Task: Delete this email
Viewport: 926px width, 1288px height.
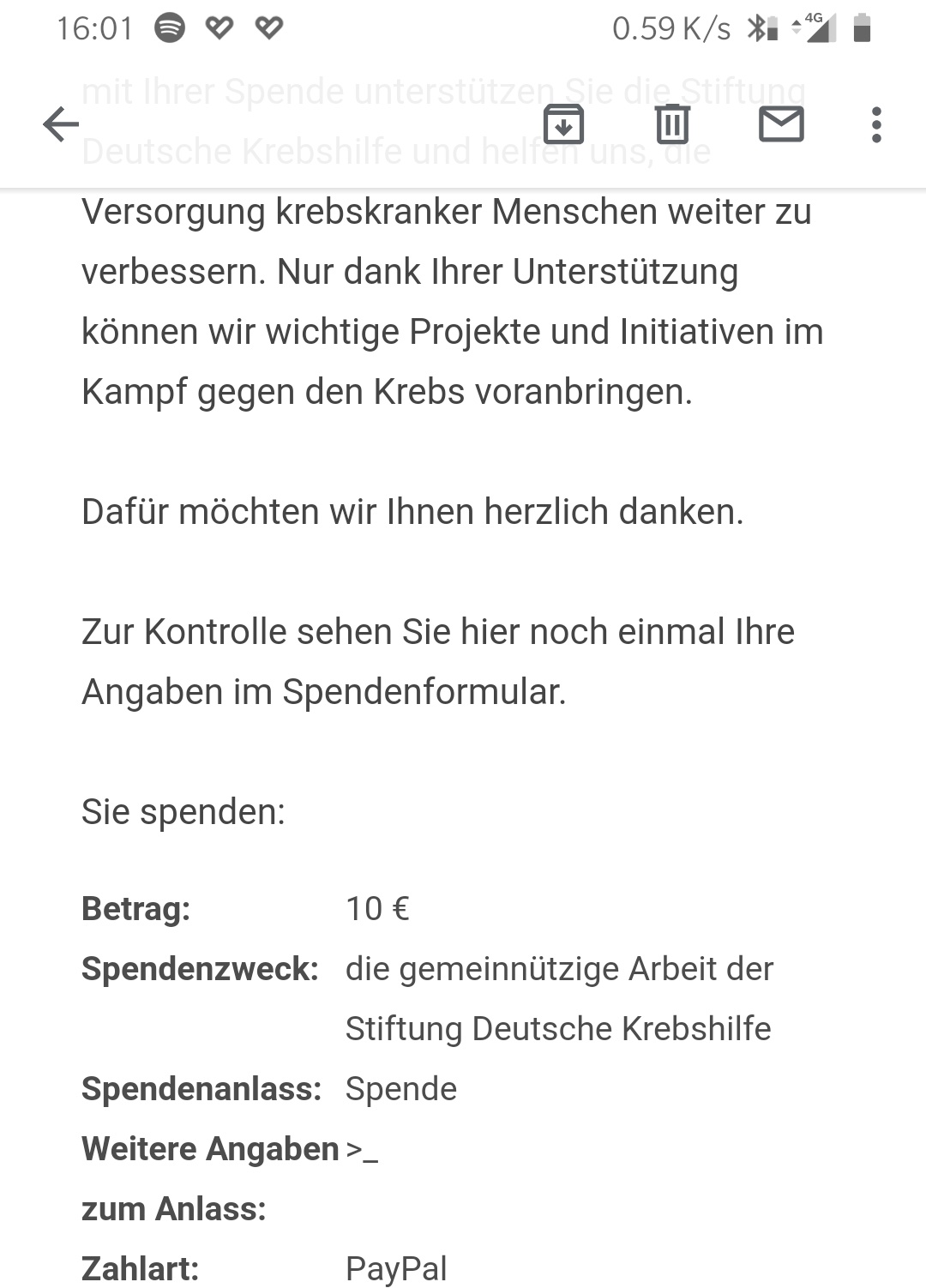Action: click(672, 124)
